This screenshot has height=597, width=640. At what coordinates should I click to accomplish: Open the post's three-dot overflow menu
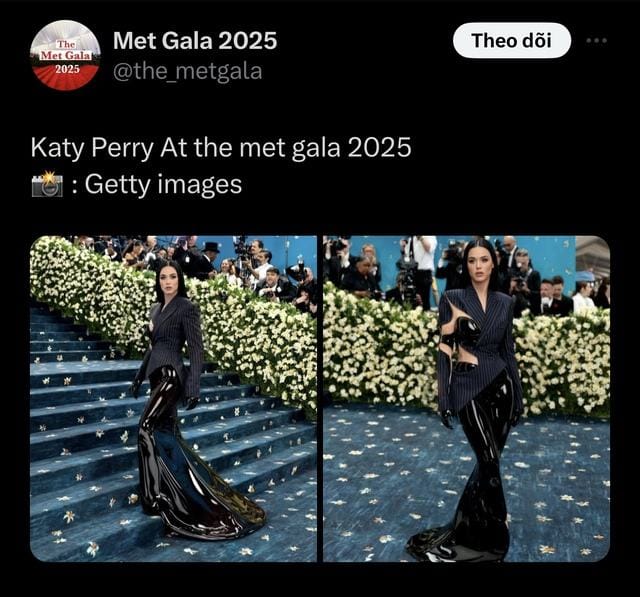597,41
